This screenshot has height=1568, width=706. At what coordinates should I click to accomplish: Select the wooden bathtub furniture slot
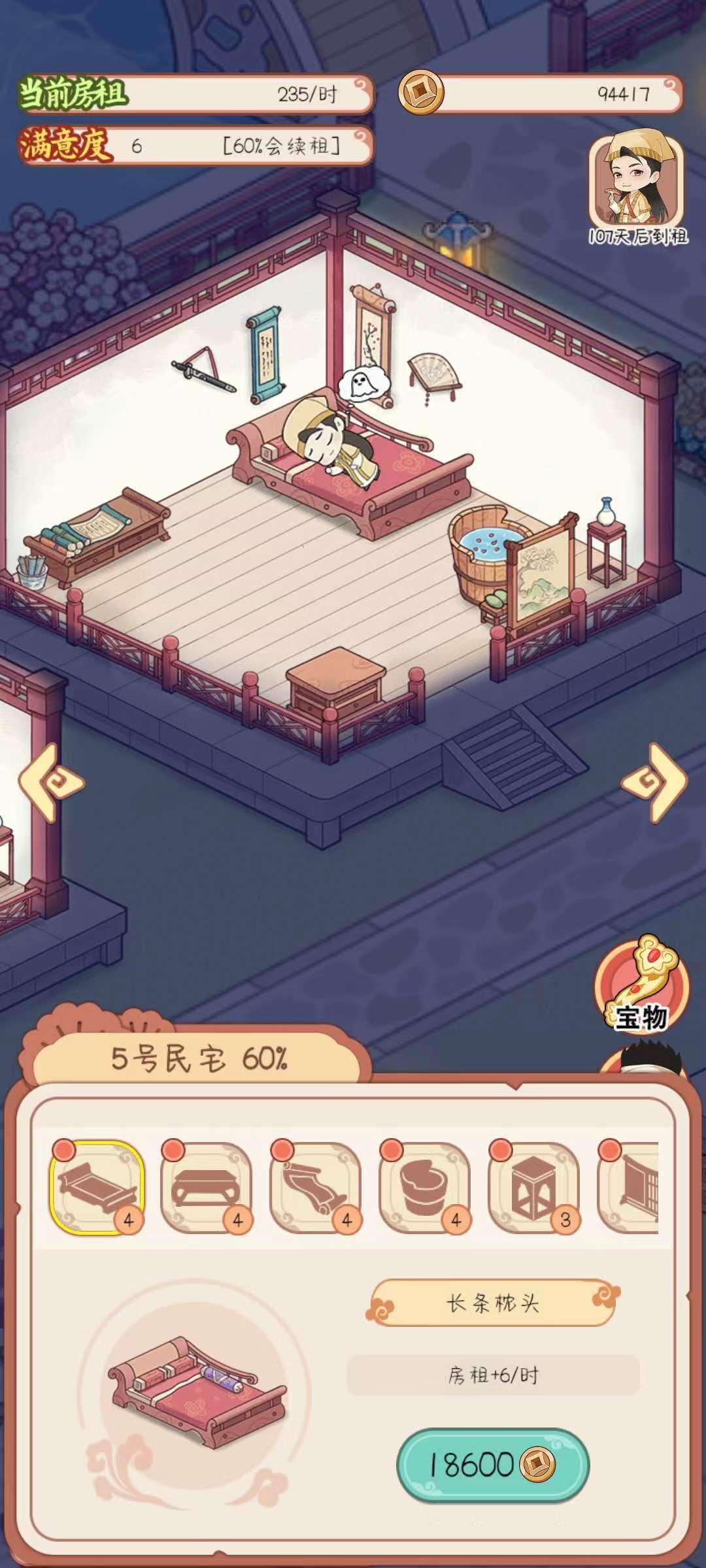[424, 1187]
